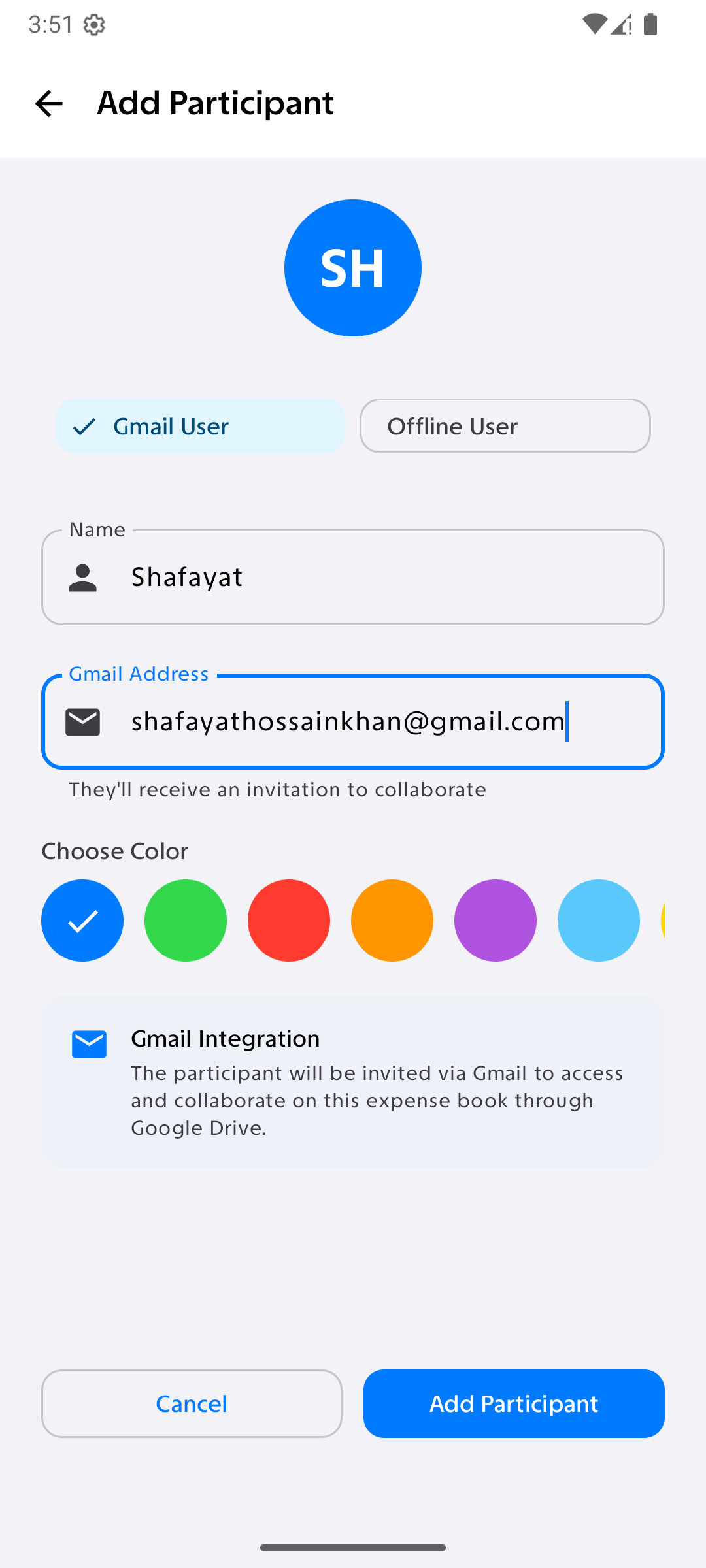Switch to Offline User
This screenshot has height=1568, width=706.
tap(505, 427)
